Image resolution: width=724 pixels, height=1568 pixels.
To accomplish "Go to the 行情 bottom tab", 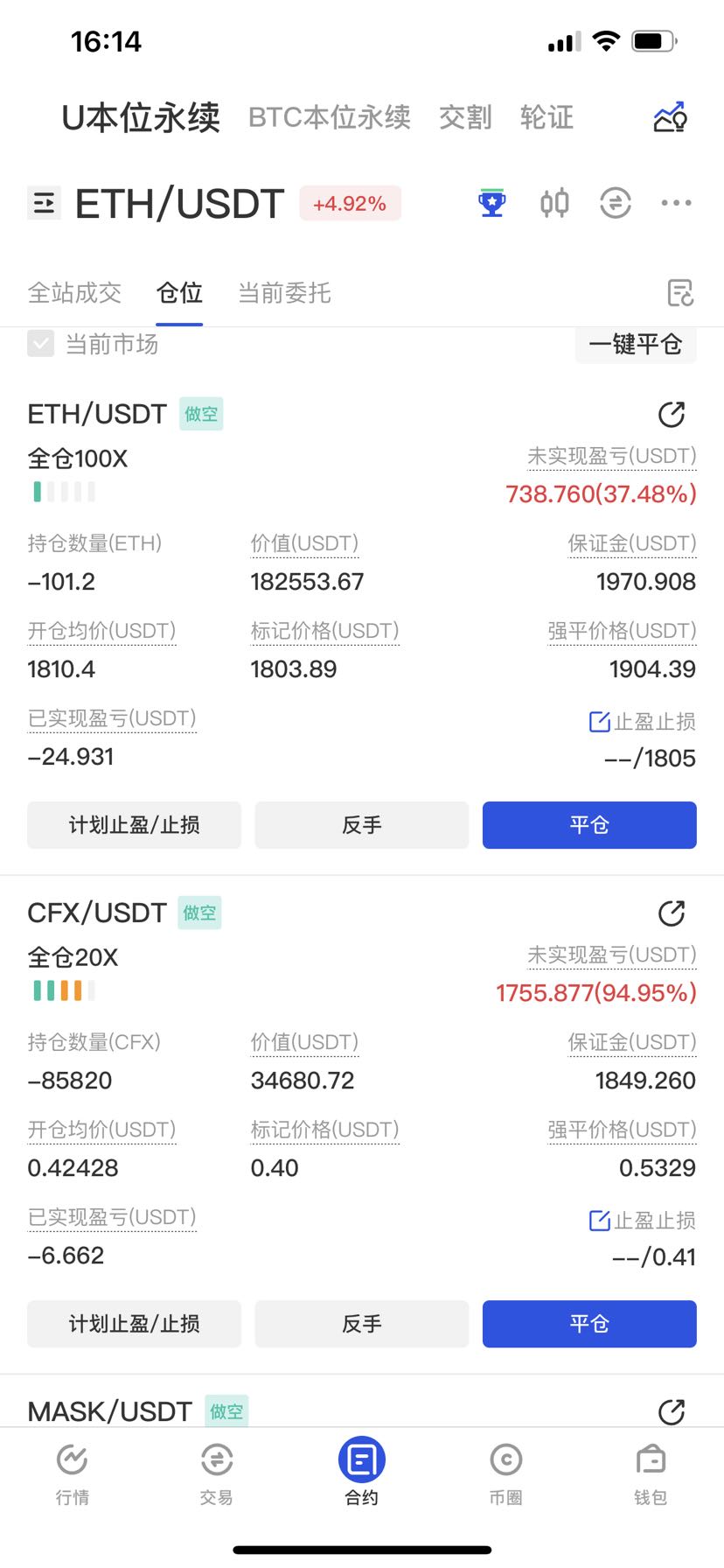I will [73, 1474].
